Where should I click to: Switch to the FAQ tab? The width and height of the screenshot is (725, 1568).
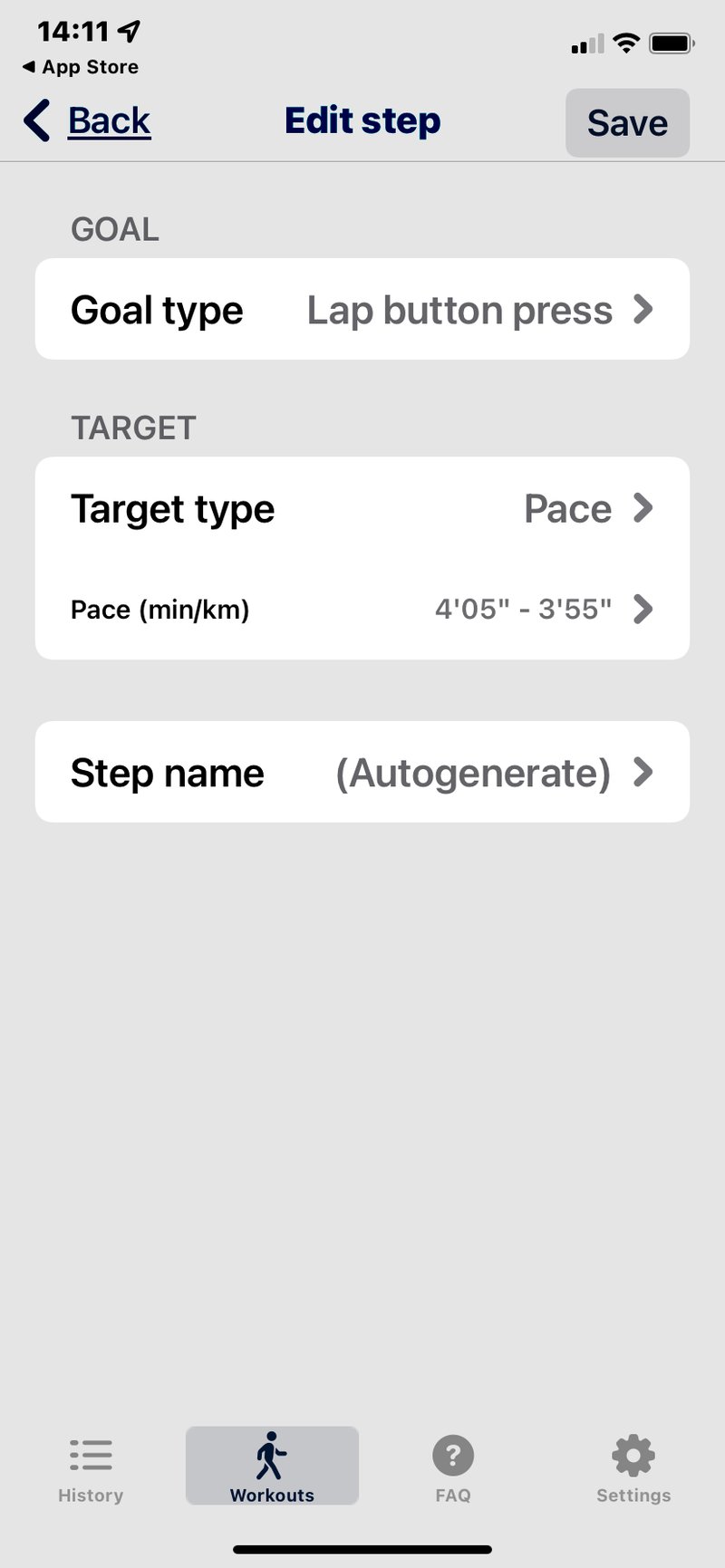tap(452, 1467)
